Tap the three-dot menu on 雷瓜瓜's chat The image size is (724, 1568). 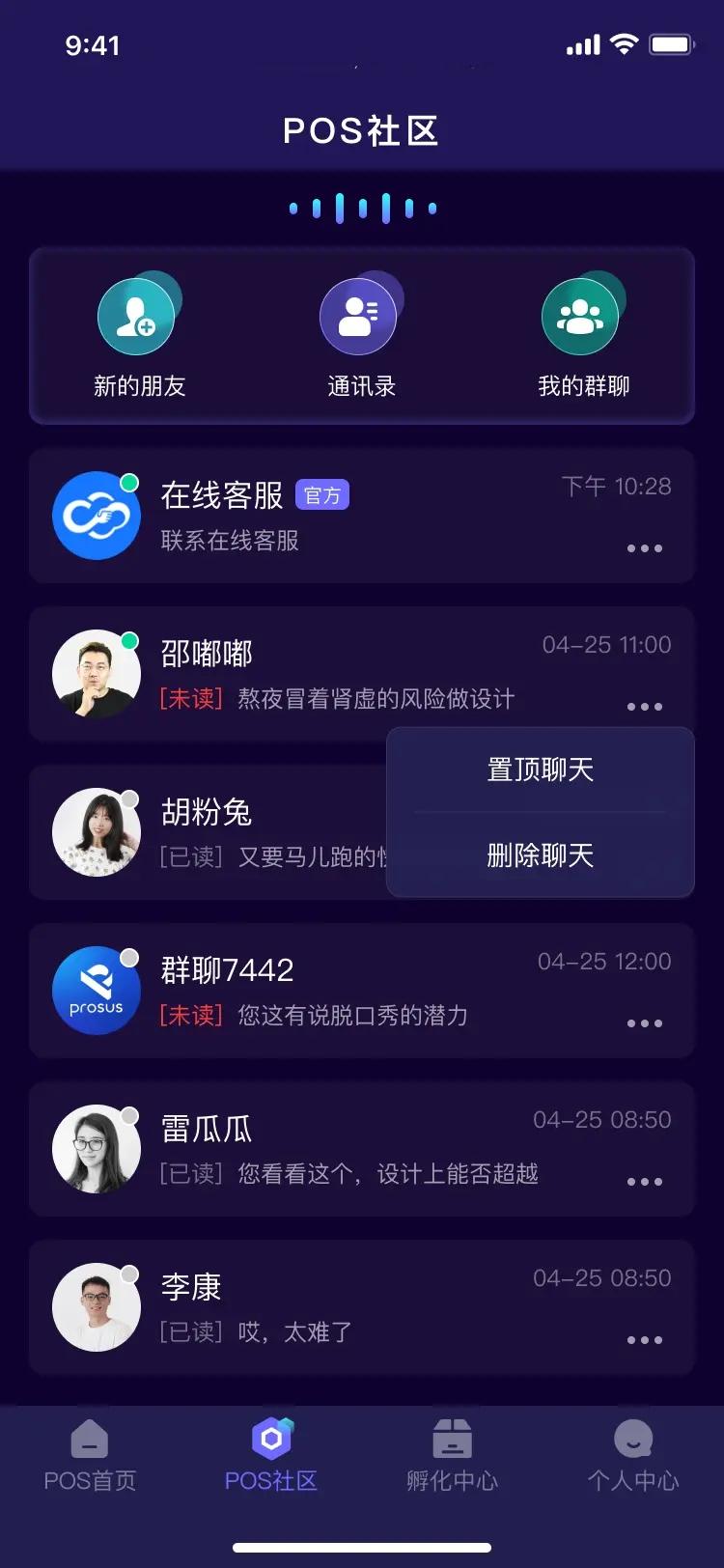[x=644, y=1182]
